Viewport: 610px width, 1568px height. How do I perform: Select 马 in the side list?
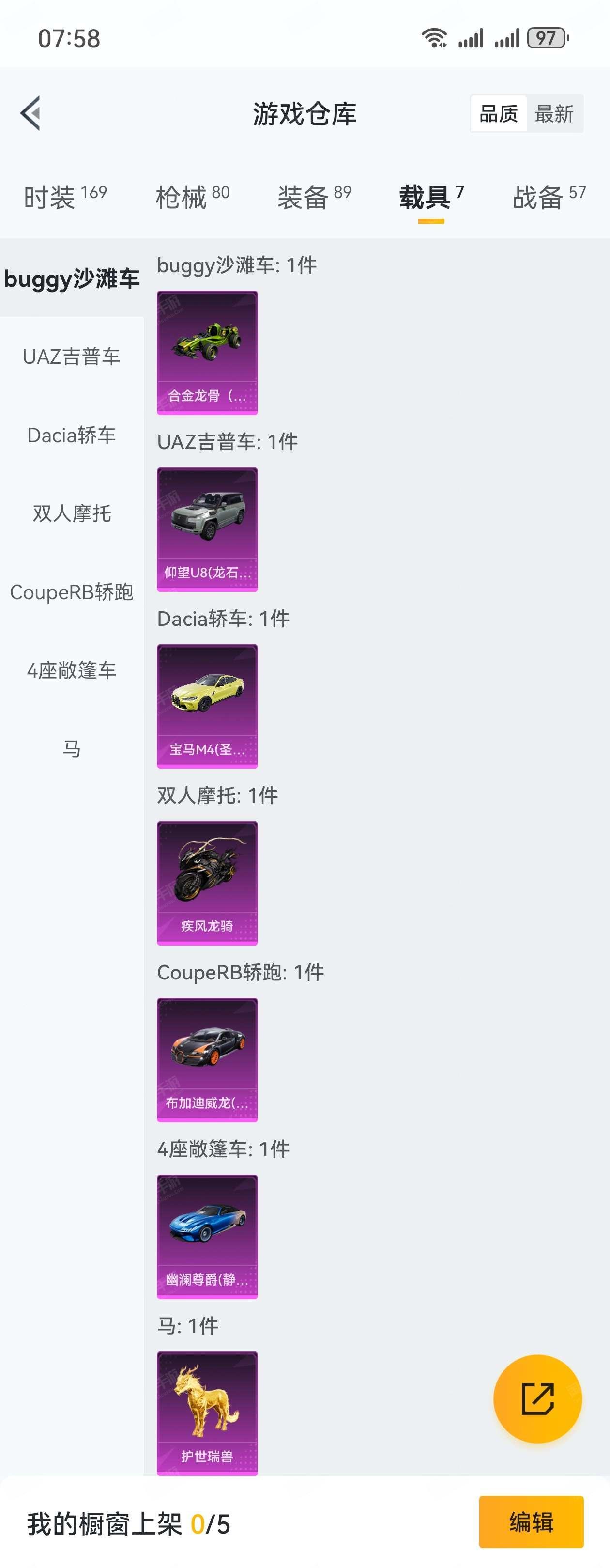72,749
